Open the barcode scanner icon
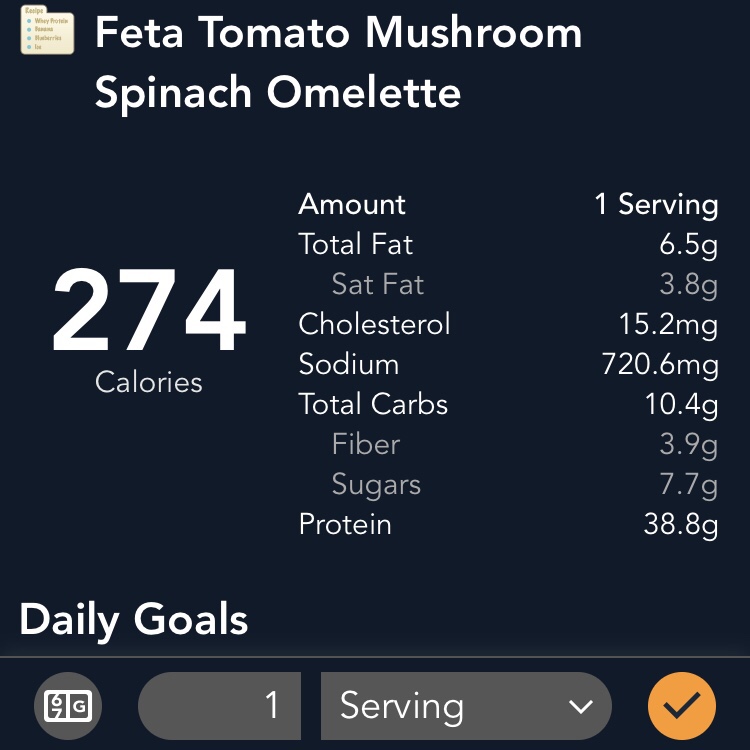This screenshot has height=750, width=750. tap(67, 707)
